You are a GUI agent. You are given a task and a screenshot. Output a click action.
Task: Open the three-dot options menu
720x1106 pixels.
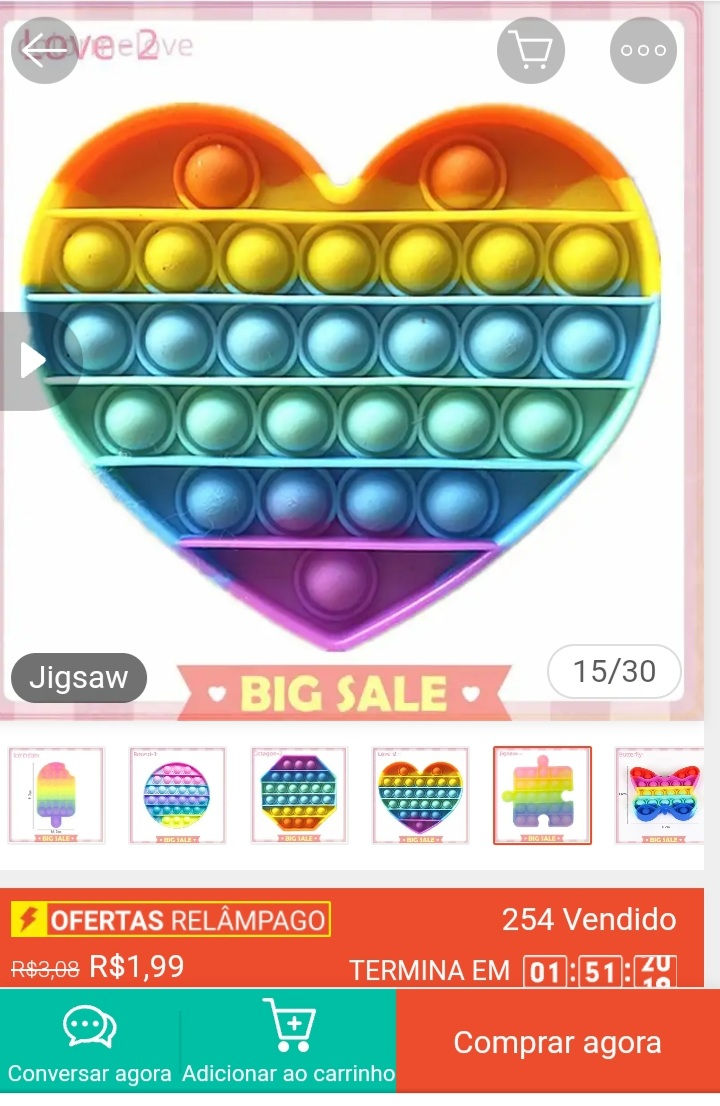click(x=643, y=50)
